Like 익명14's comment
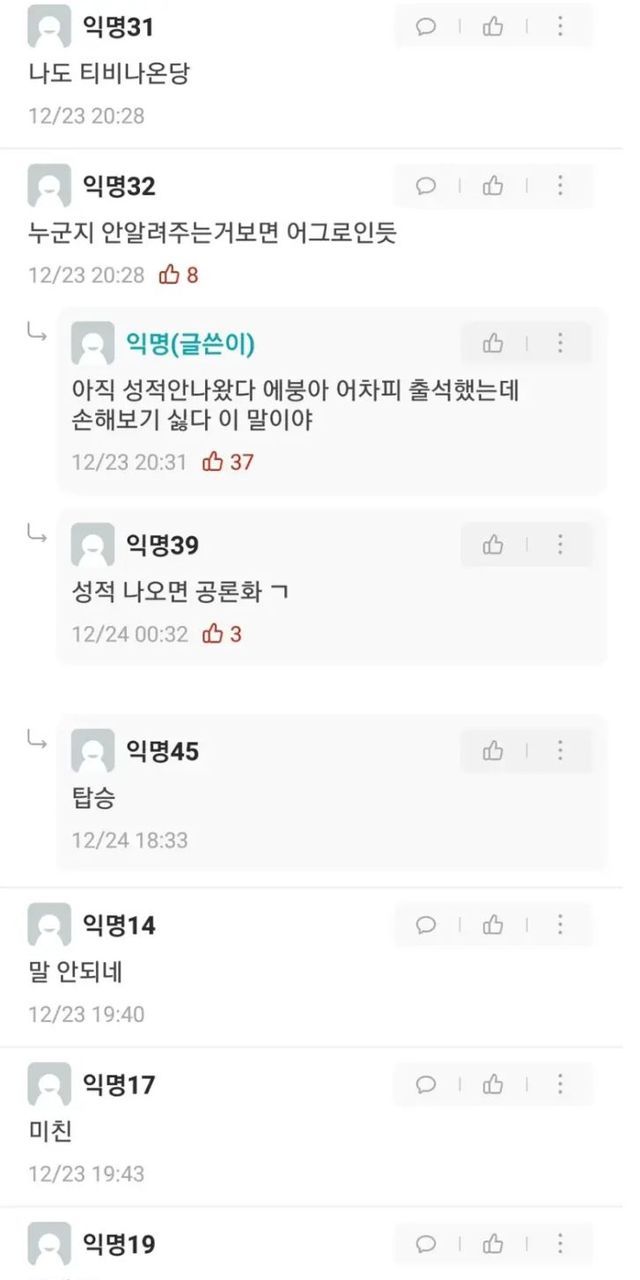 (493, 925)
